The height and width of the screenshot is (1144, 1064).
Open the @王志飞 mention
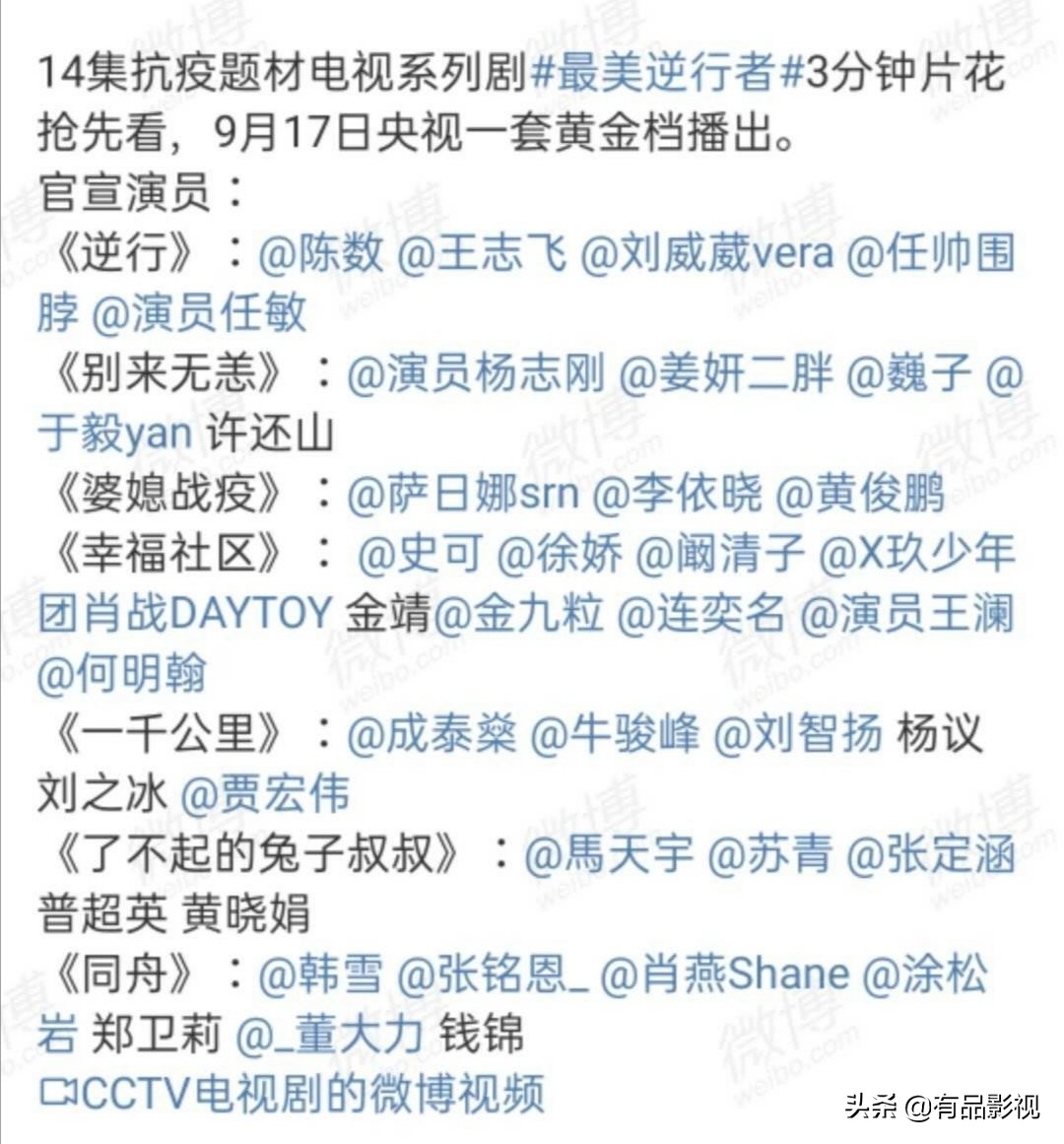pos(482,253)
